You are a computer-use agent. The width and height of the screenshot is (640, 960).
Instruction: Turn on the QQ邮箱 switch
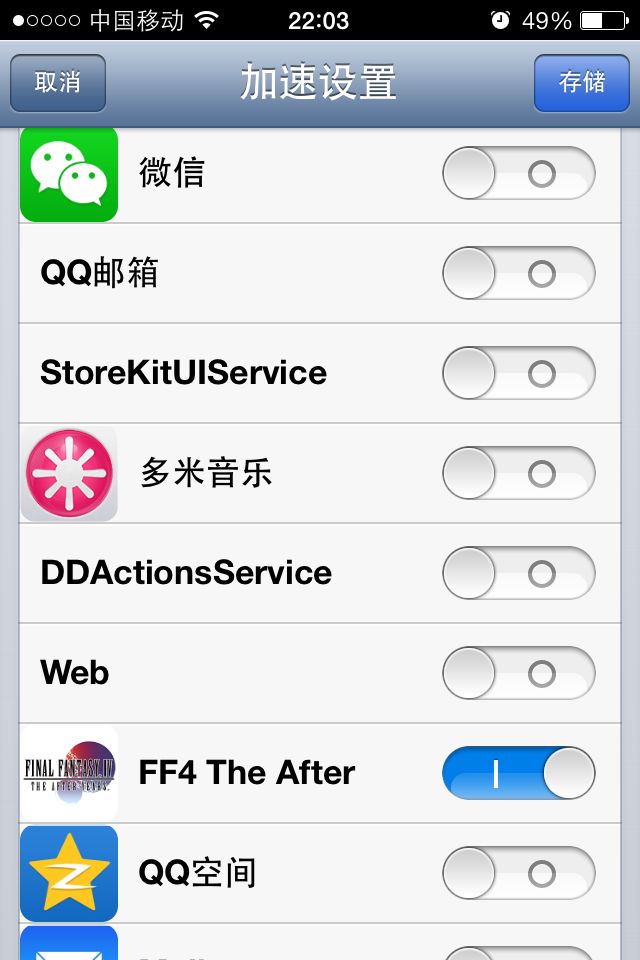click(x=519, y=273)
